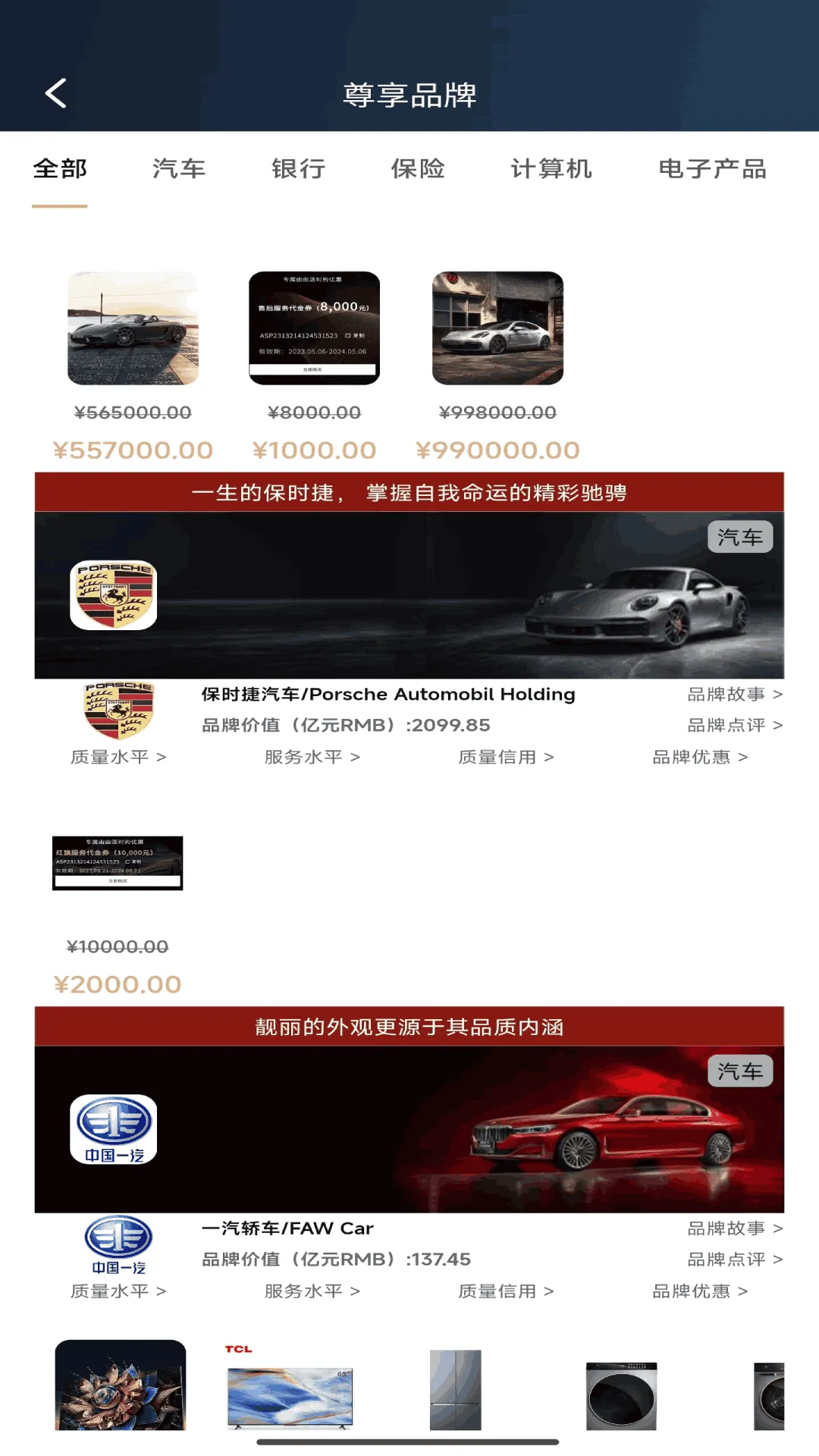Switch to the 保险 tab
The width and height of the screenshot is (819, 1456).
click(419, 168)
